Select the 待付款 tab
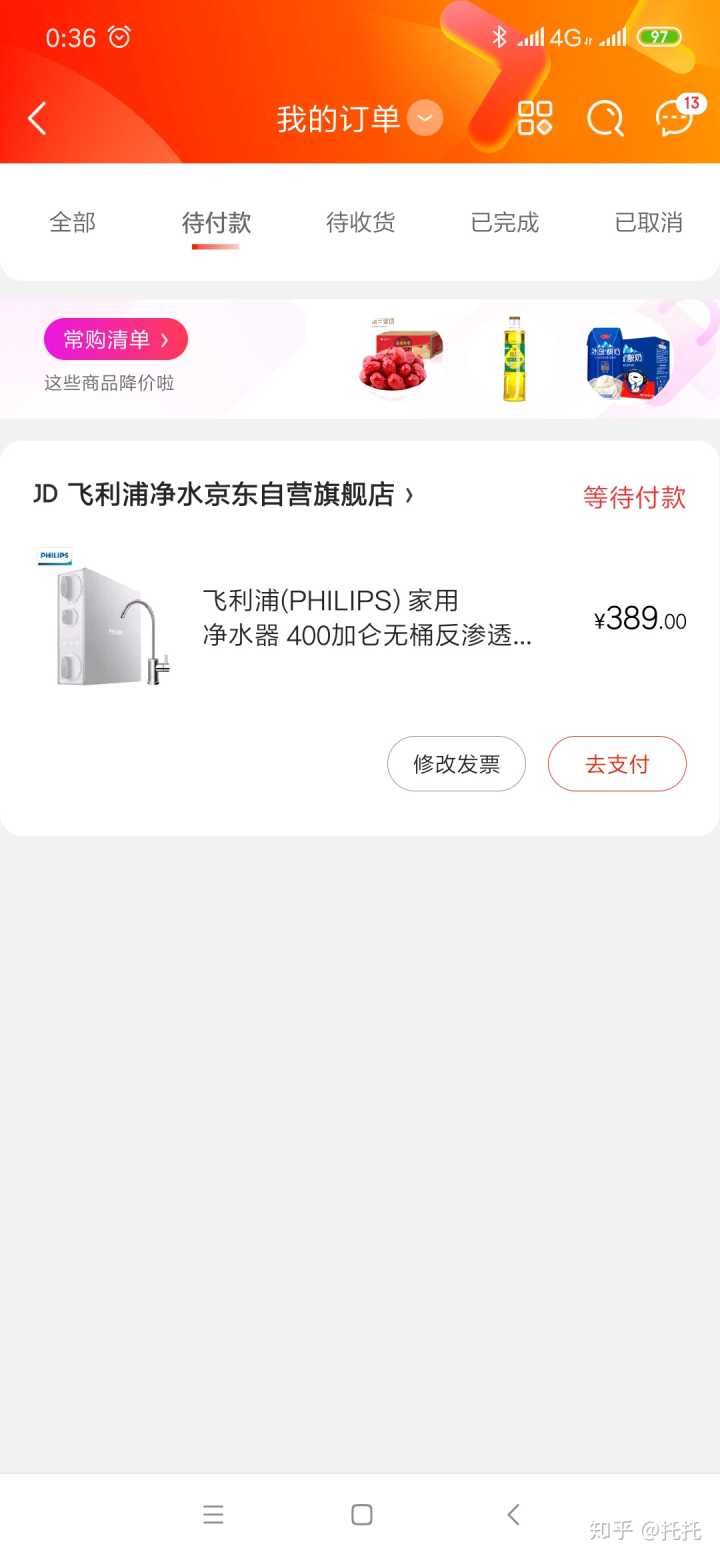720x1560 pixels. (216, 222)
